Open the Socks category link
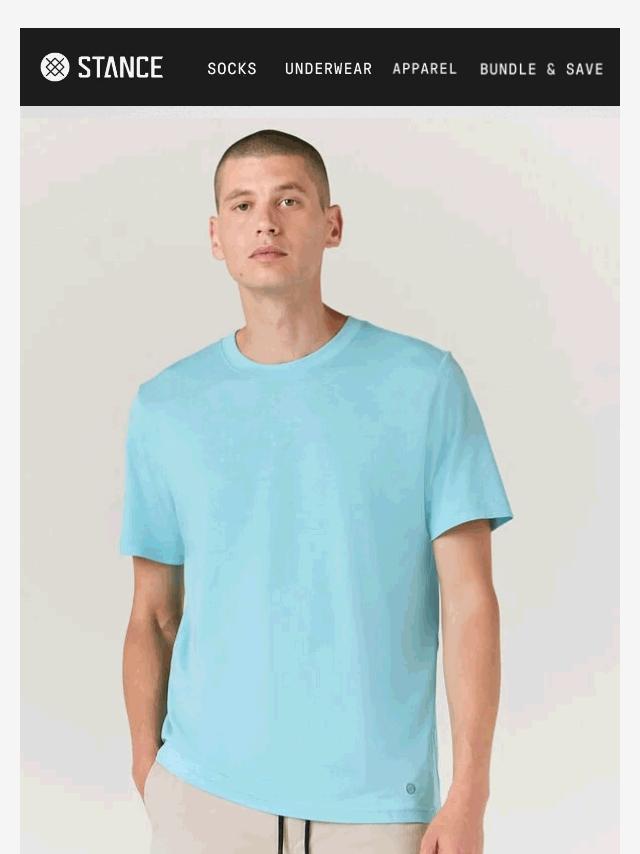Viewport: 640px width, 854px height. coord(232,69)
